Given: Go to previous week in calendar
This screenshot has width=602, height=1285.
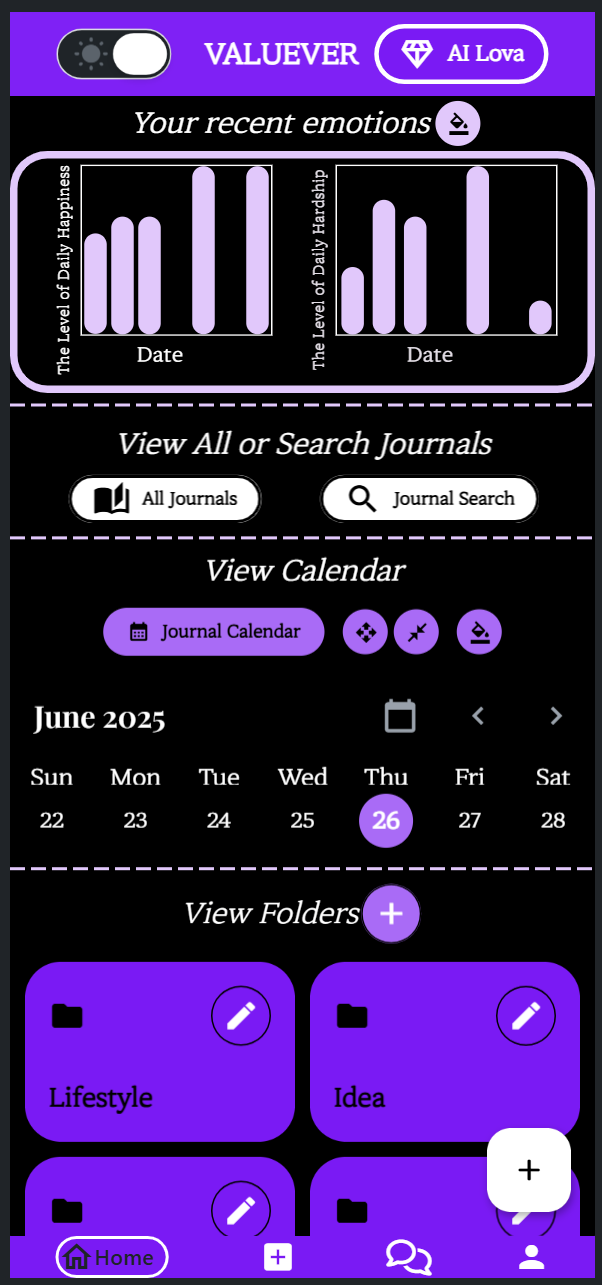Looking at the screenshot, I should pos(478,716).
